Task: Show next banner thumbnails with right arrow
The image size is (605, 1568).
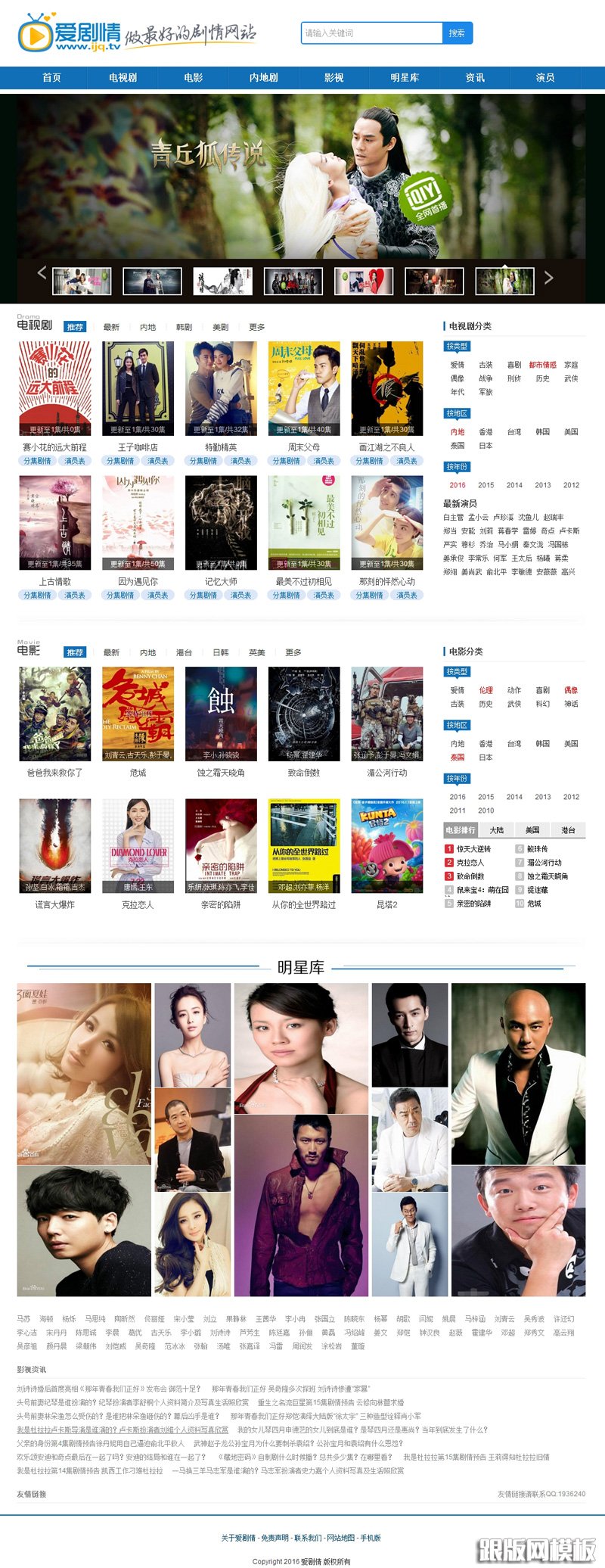Action: coord(549,278)
